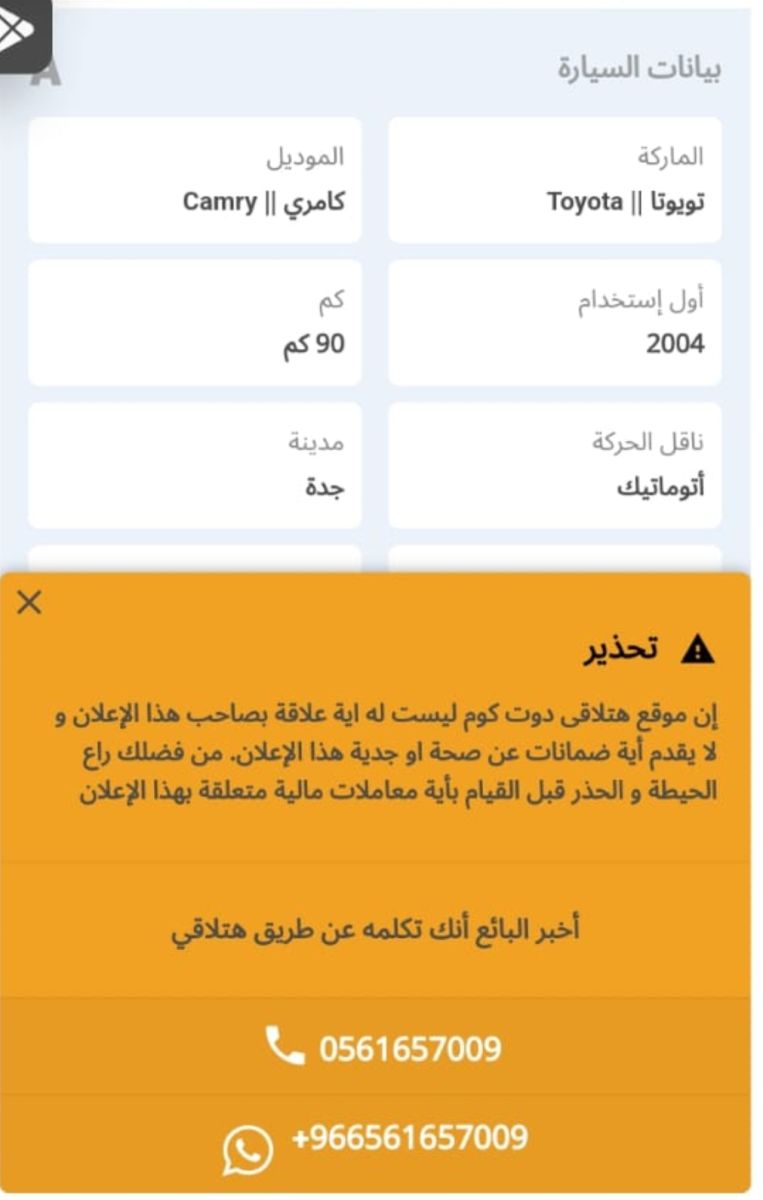Message seller on WhatsApp +966561657009
This screenshot has width=763, height=1200.
pyautogui.click(x=406, y=1138)
